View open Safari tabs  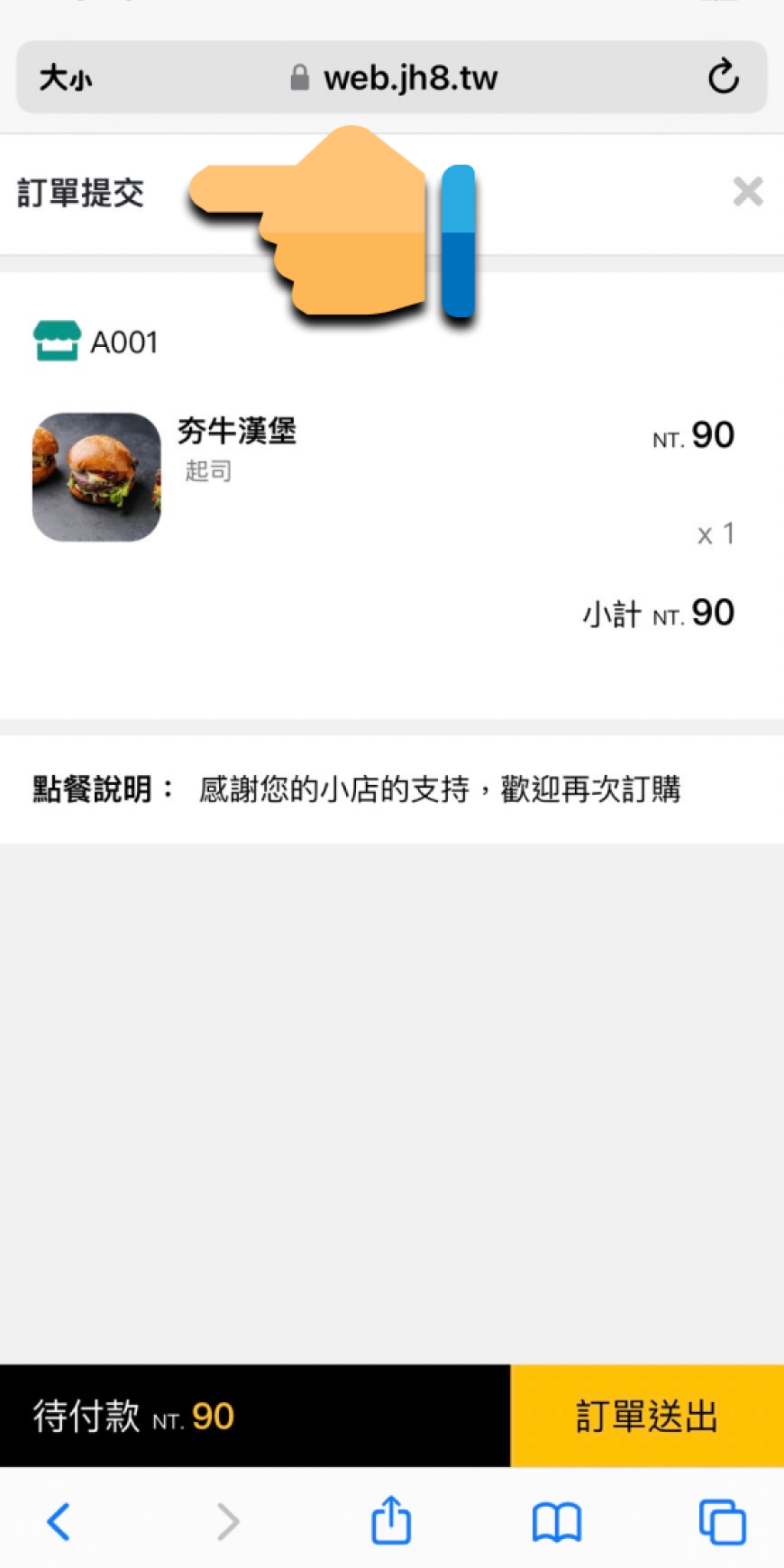click(722, 1522)
